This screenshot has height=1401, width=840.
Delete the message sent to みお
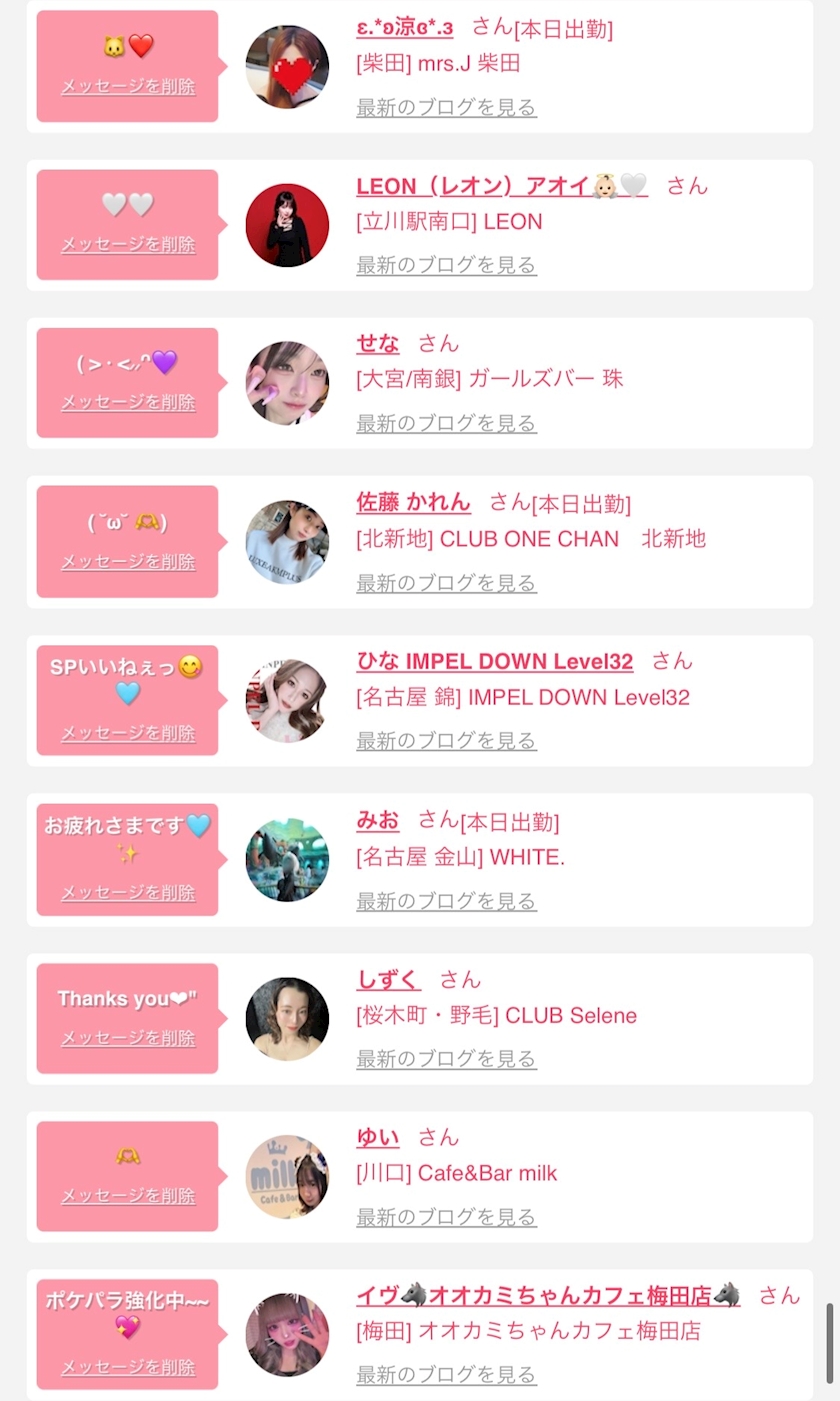128,892
